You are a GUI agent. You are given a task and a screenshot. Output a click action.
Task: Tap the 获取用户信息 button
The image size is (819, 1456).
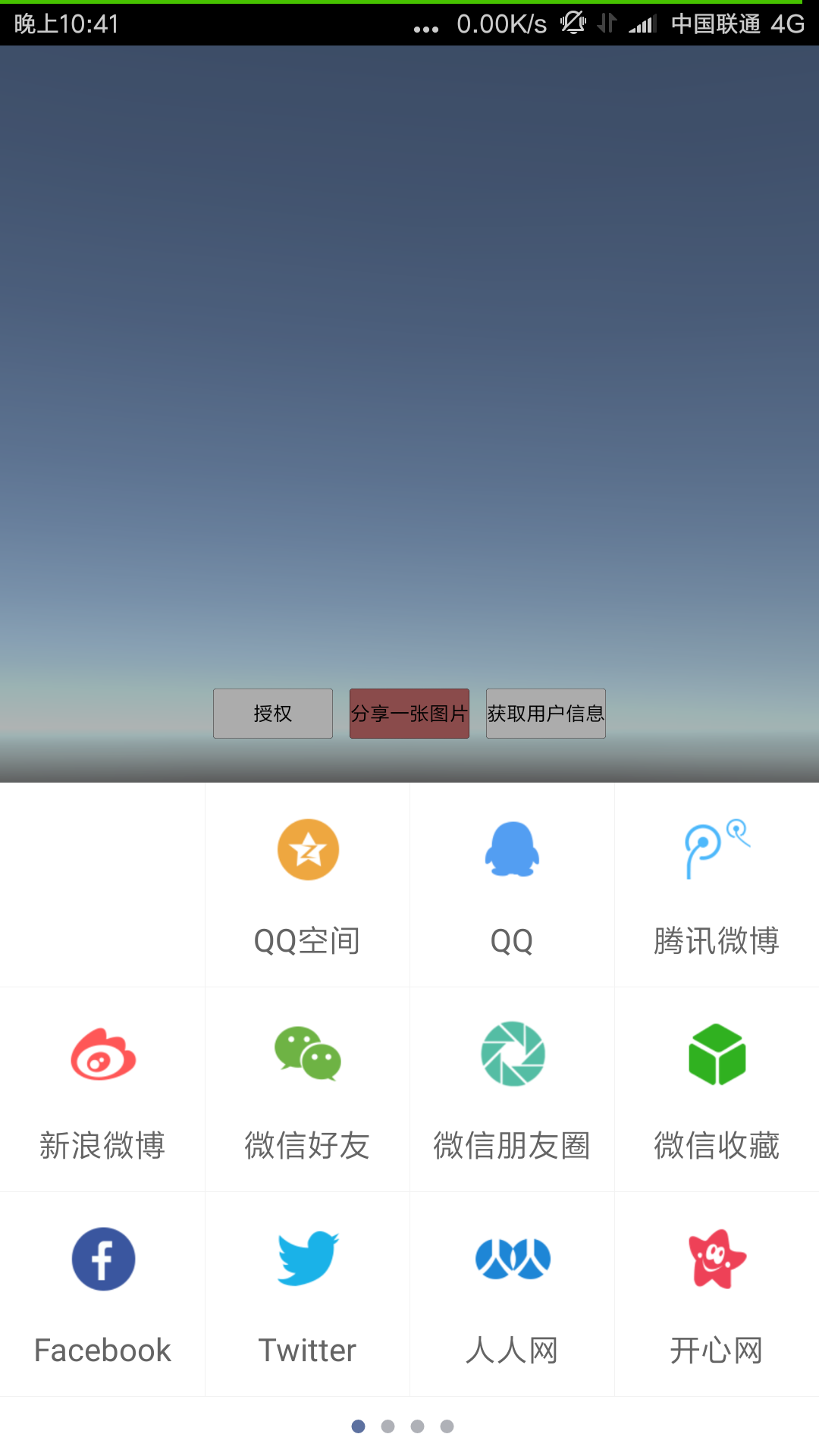(x=546, y=714)
